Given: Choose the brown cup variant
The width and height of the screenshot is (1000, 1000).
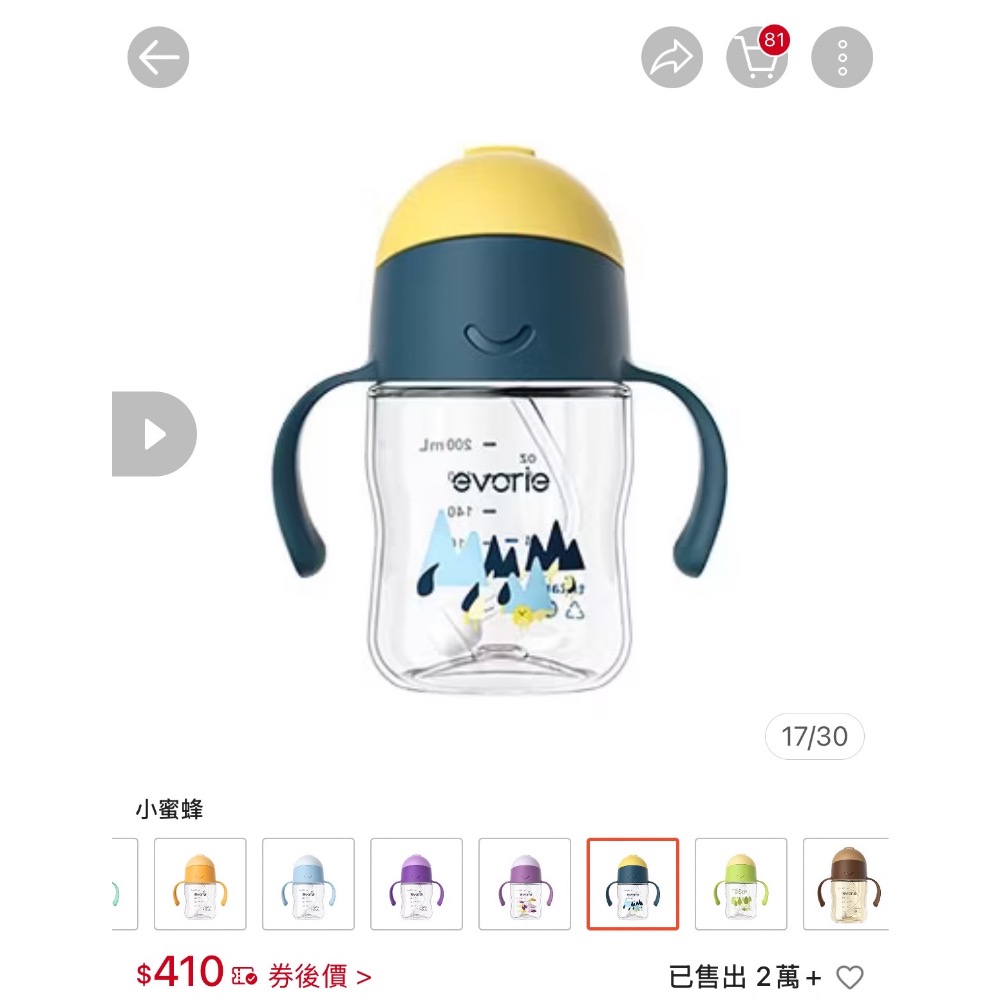Looking at the screenshot, I should point(846,884).
